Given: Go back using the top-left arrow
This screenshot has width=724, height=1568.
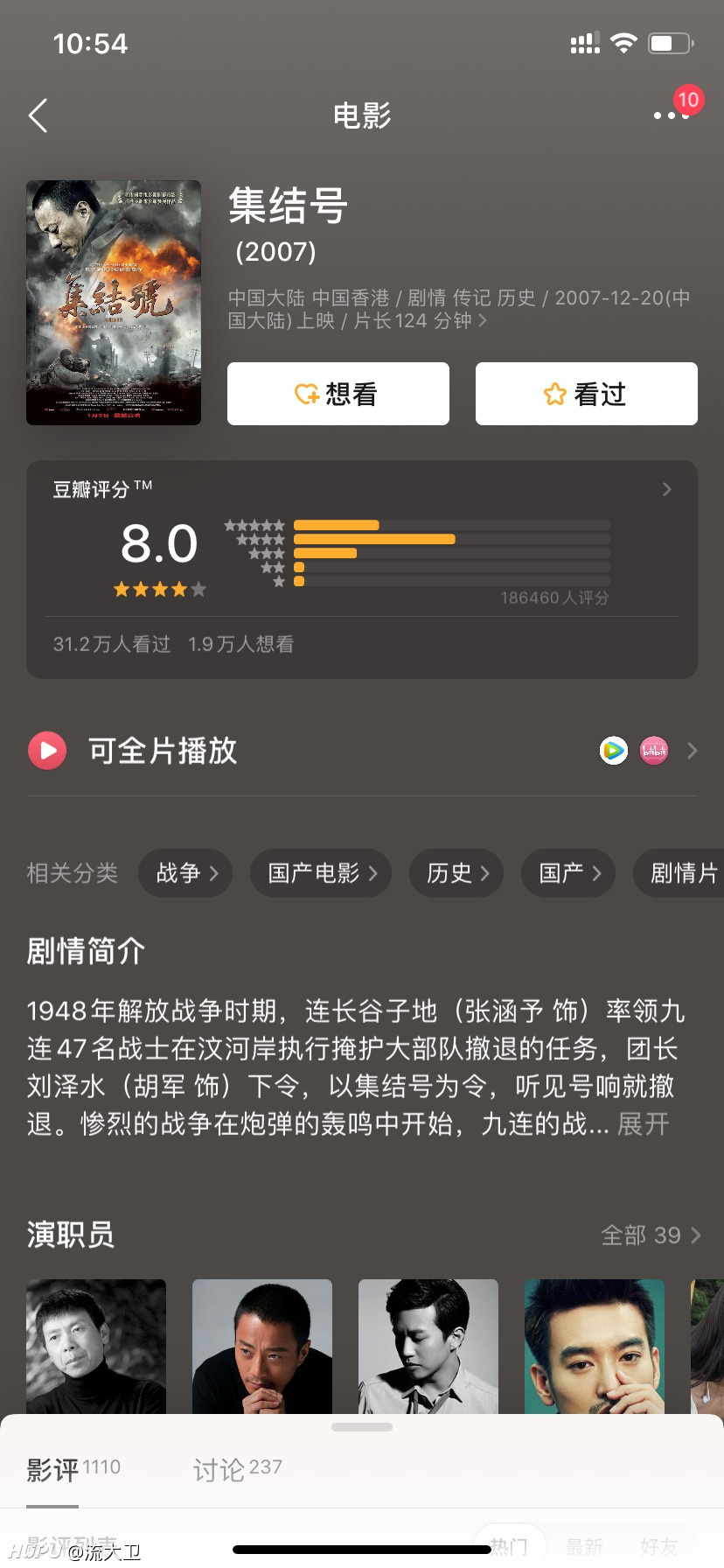Looking at the screenshot, I should coord(38,115).
